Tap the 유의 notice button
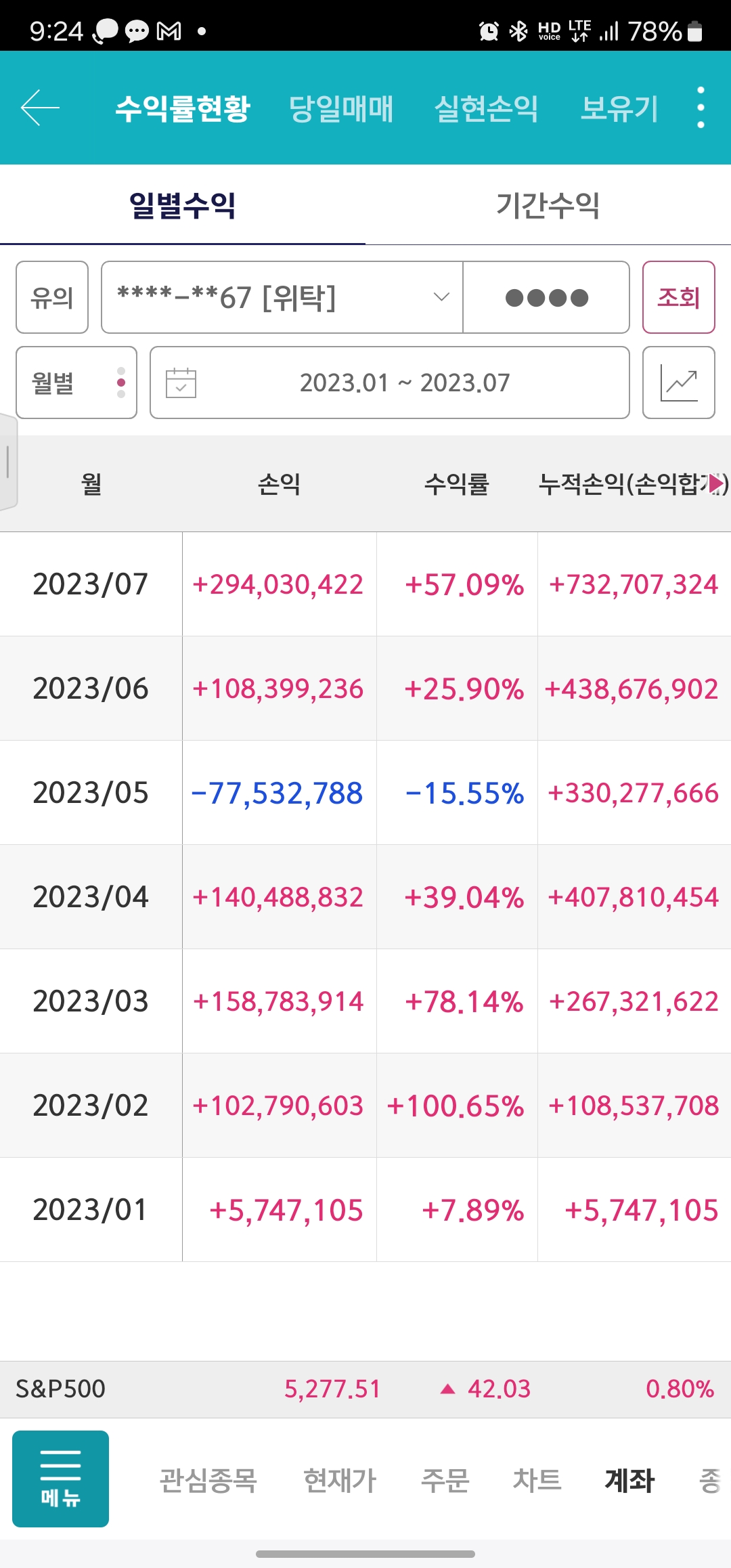 52,297
